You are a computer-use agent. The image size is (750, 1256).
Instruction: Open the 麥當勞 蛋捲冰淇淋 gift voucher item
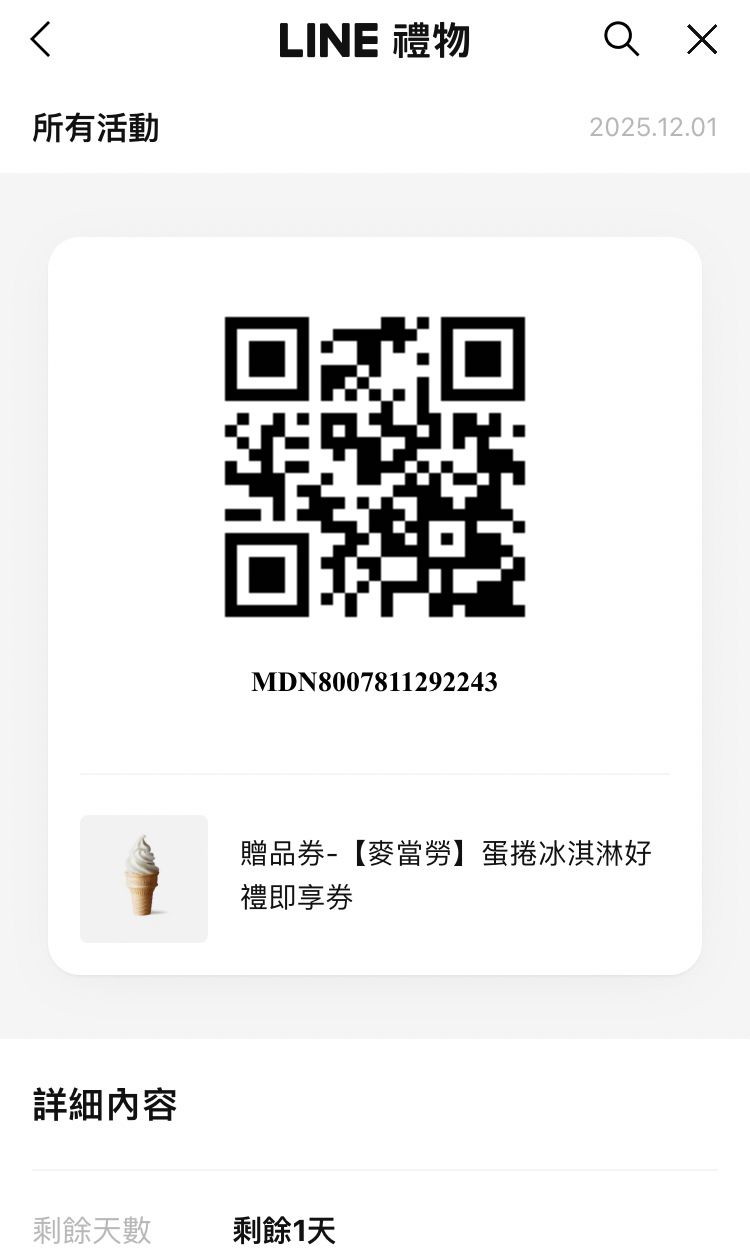coord(374,877)
